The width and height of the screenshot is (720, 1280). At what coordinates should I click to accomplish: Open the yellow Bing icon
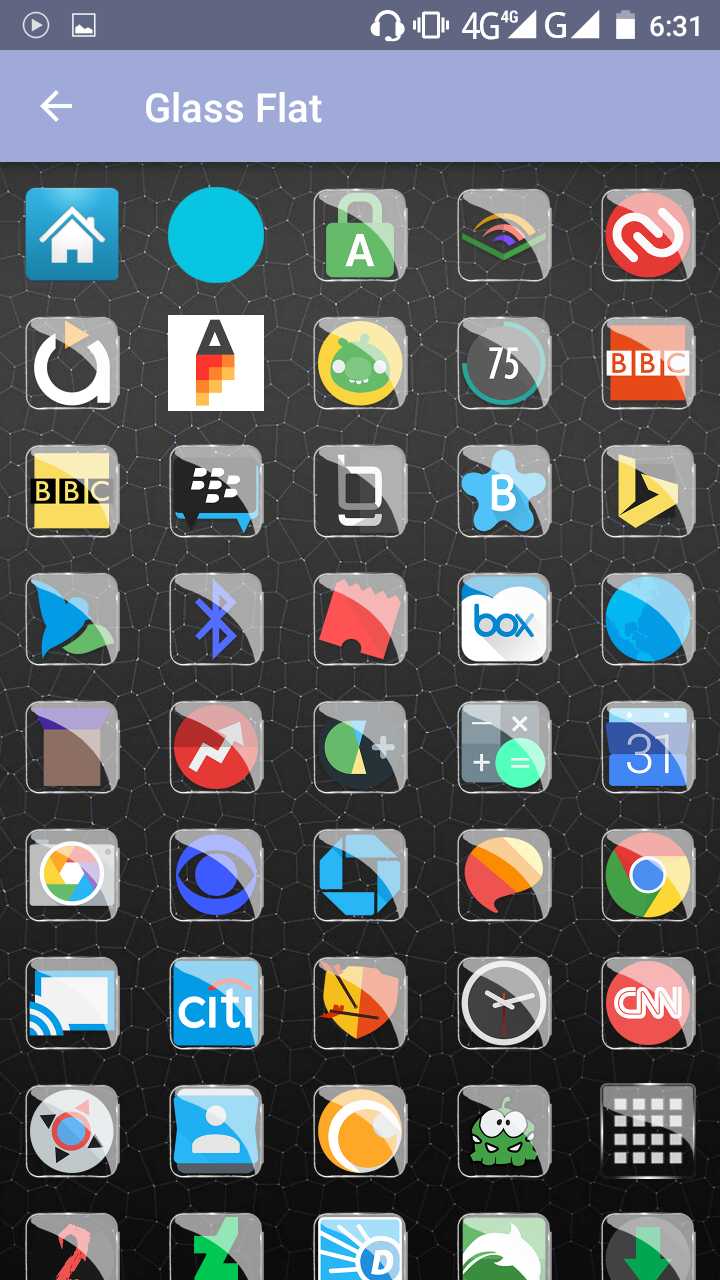pyautogui.click(x=648, y=491)
